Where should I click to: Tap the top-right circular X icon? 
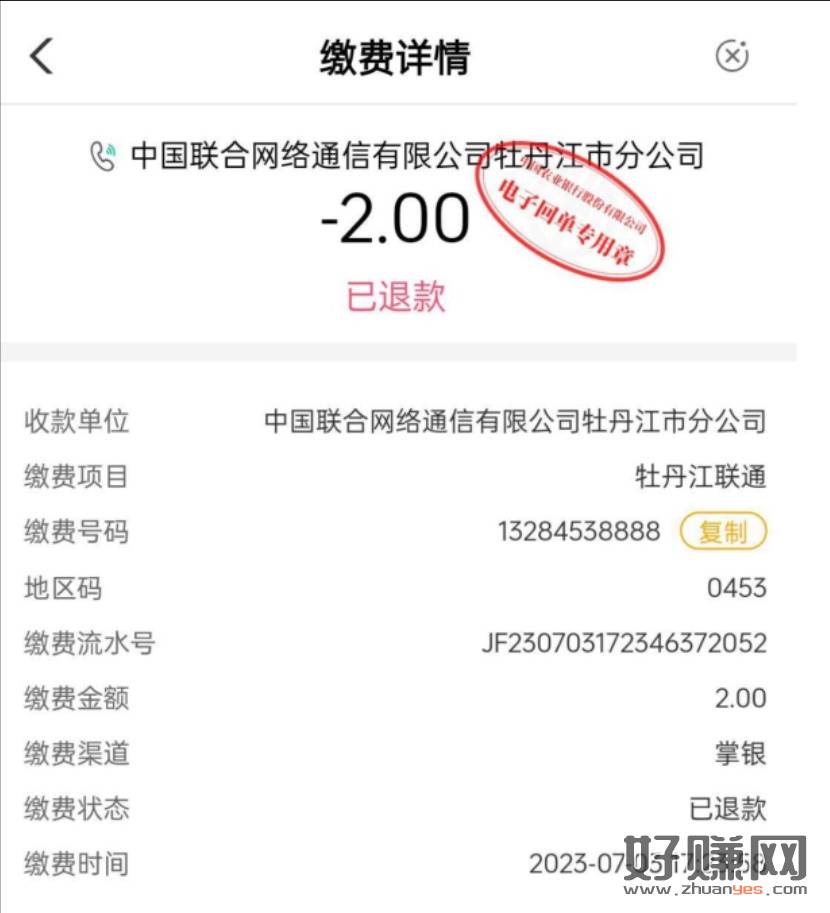pyautogui.click(x=732, y=56)
